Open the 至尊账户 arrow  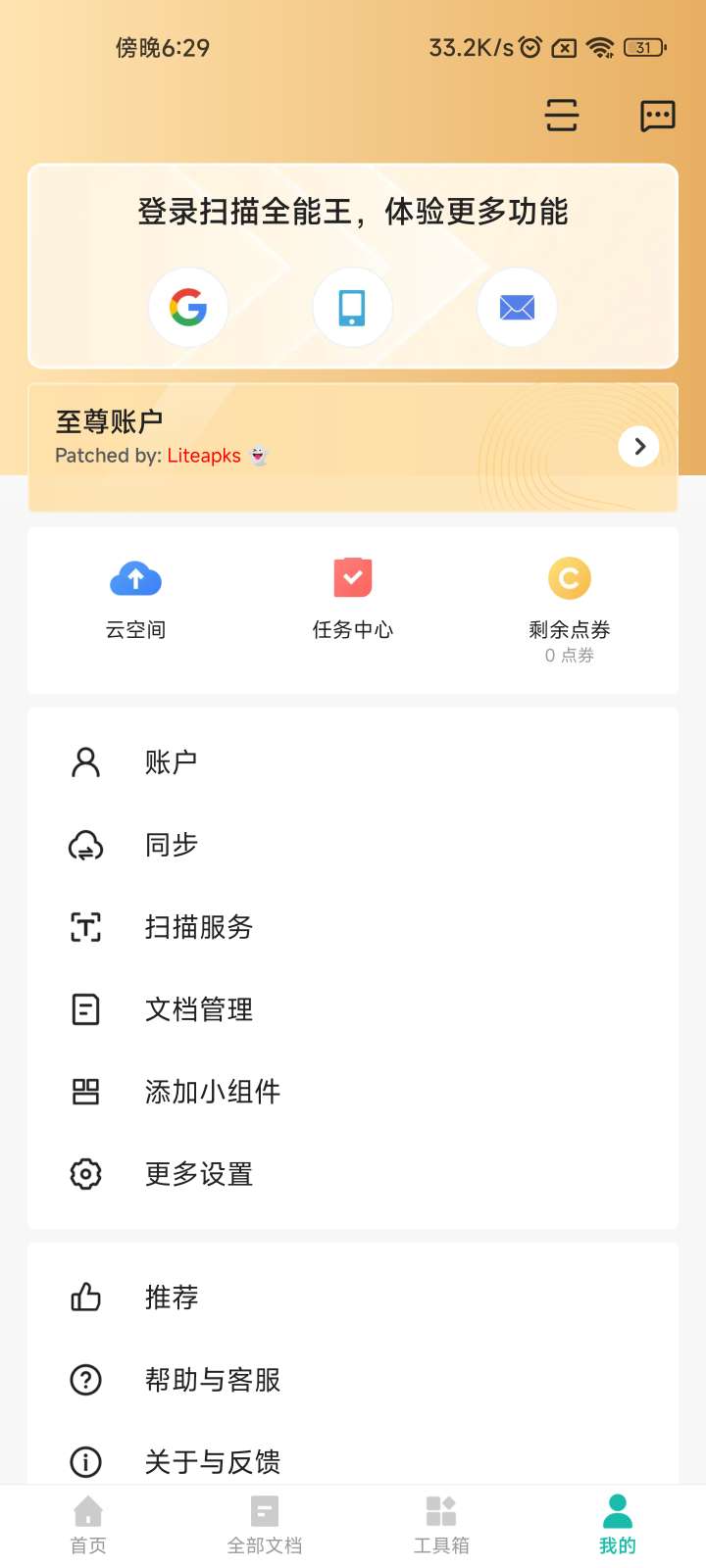tap(638, 447)
